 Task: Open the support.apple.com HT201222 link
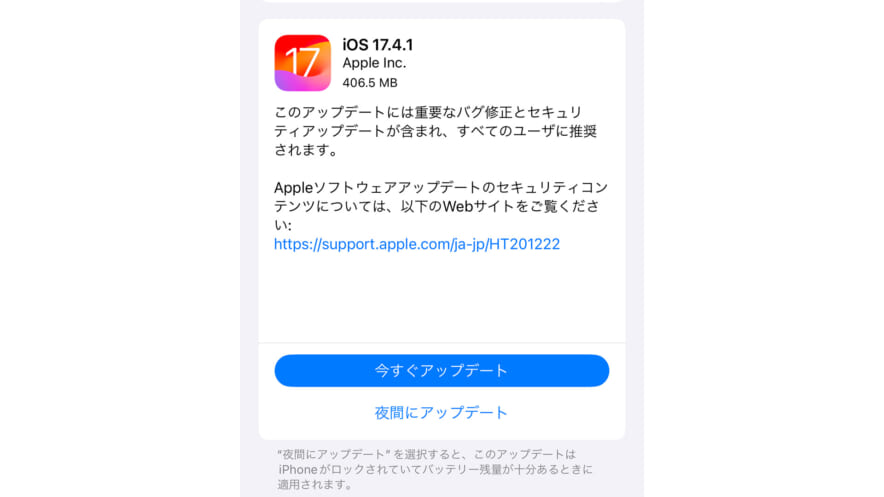(417, 244)
